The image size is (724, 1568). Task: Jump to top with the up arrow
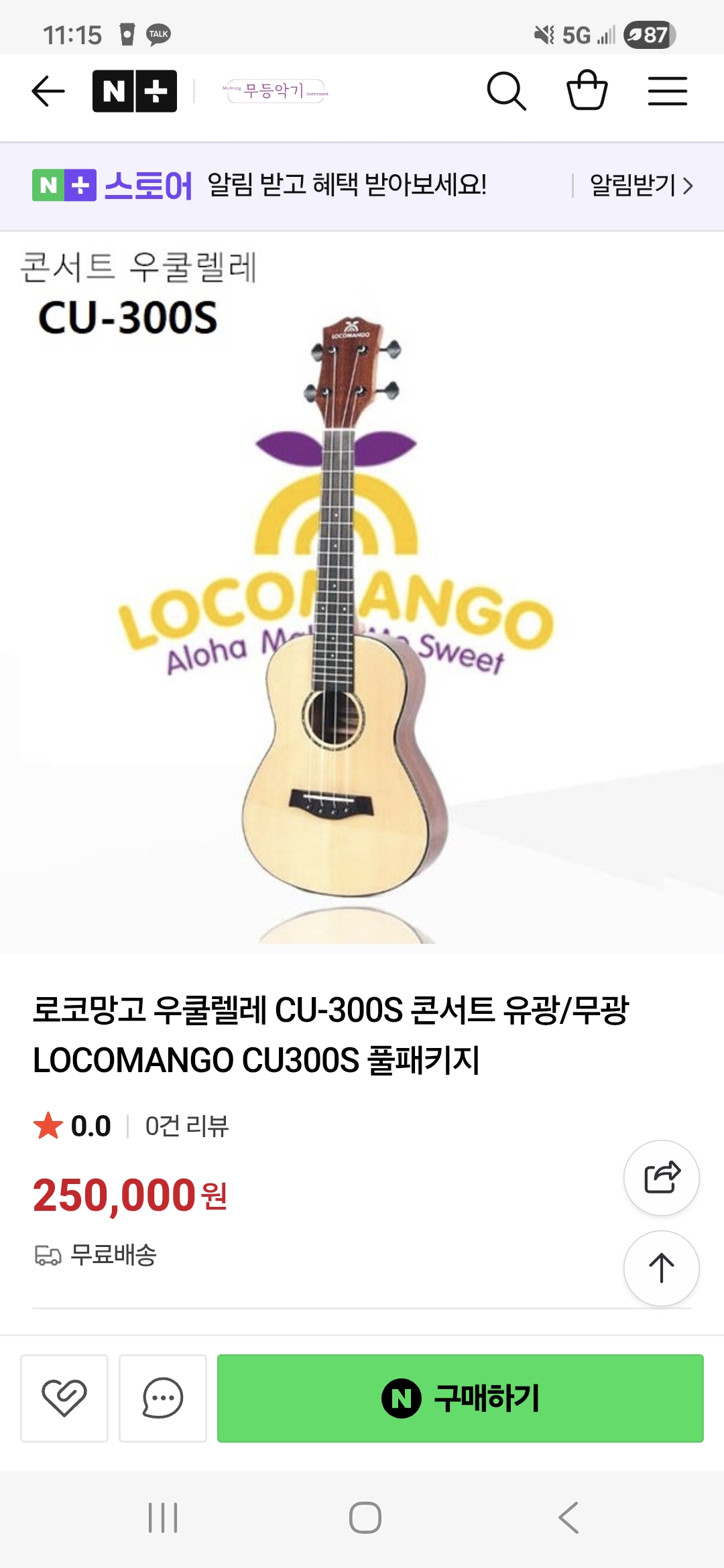point(662,1268)
